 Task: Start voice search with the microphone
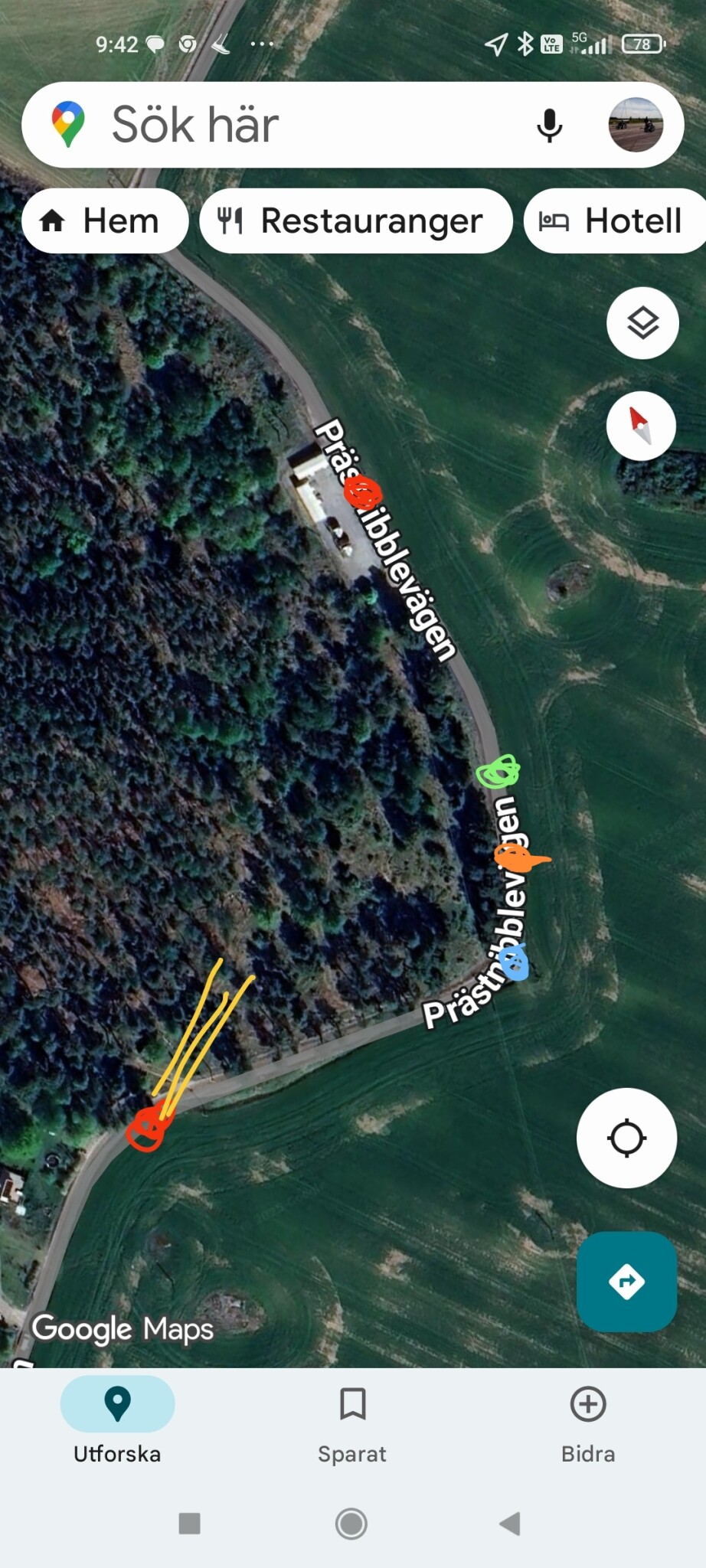click(x=549, y=126)
